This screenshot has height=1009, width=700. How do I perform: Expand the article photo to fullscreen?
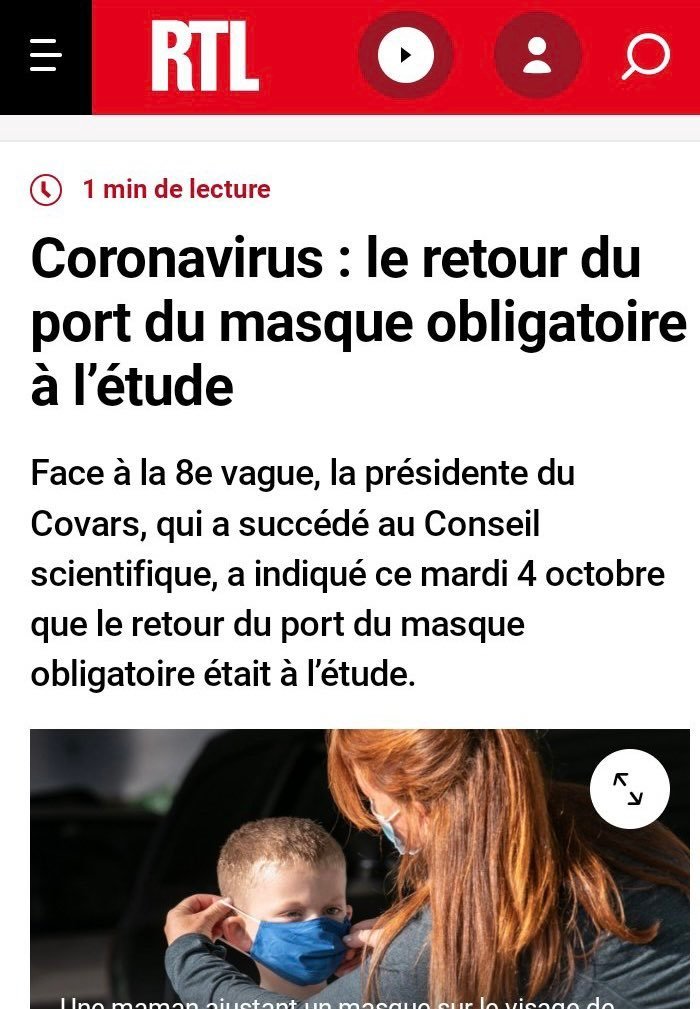coord(629,789)
